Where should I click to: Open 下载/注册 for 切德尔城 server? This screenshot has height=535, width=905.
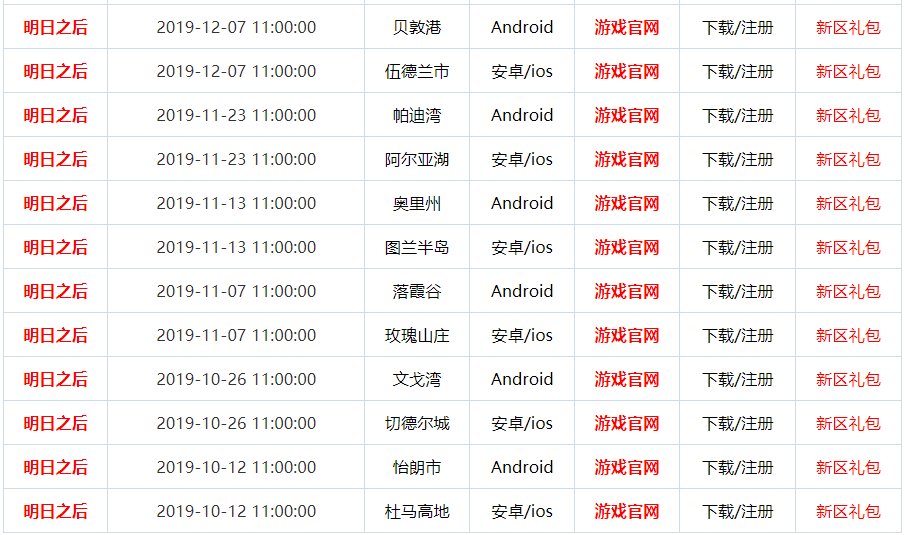pyautogui.click(x=737, y=423)
